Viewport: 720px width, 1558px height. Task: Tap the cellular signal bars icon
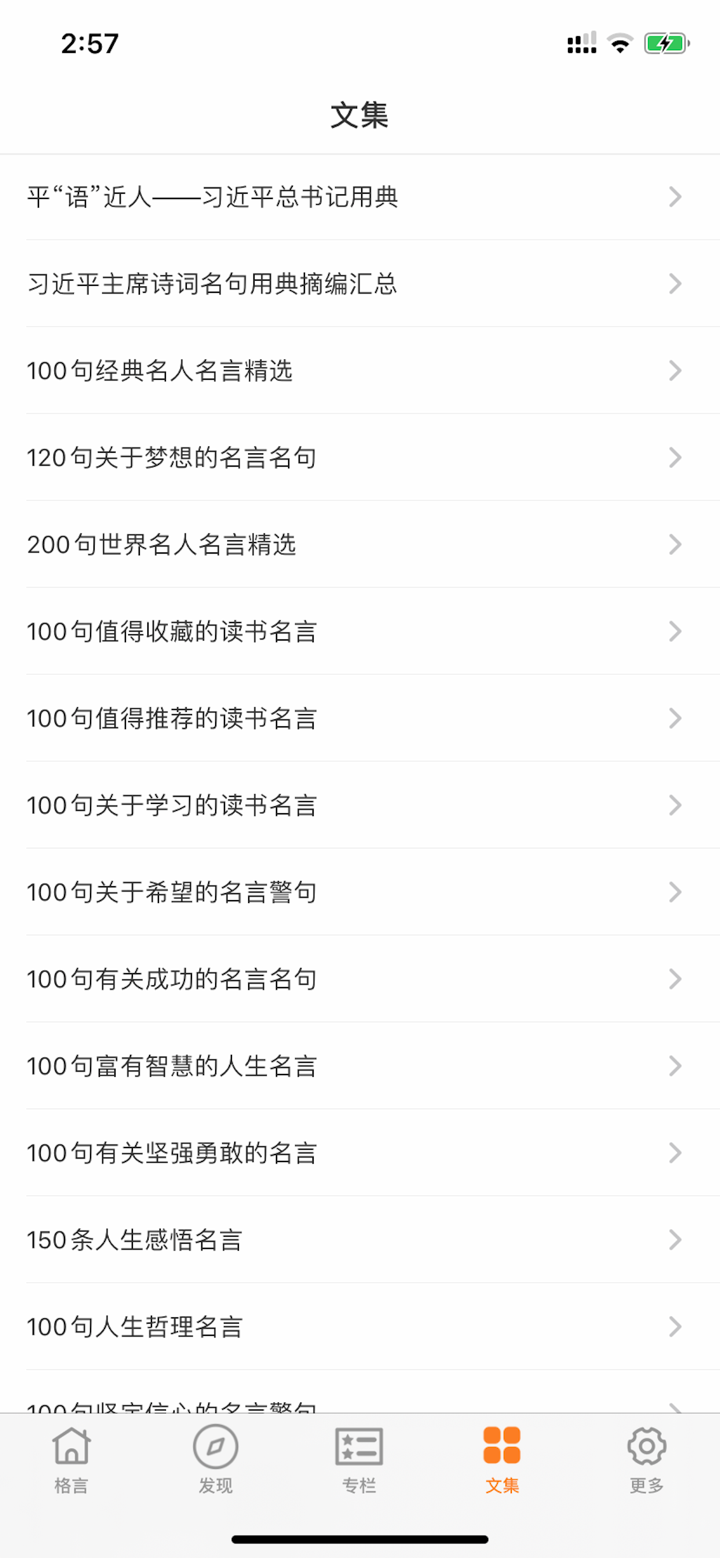580,43
